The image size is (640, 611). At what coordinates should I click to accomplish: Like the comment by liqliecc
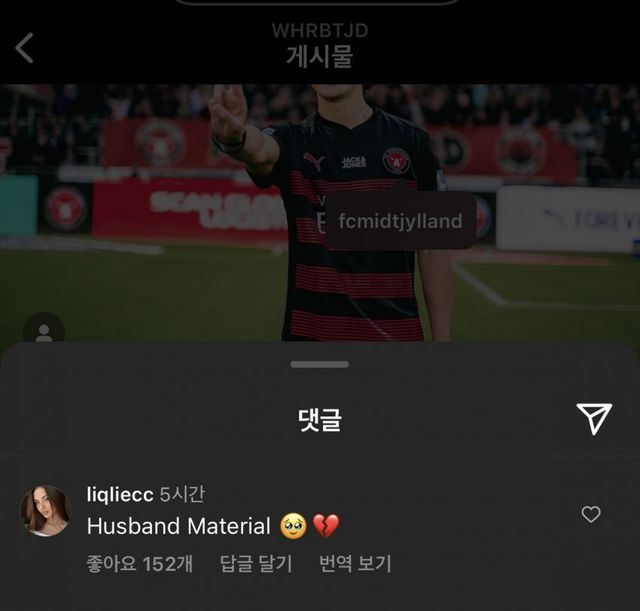click(x=591, y=514)
